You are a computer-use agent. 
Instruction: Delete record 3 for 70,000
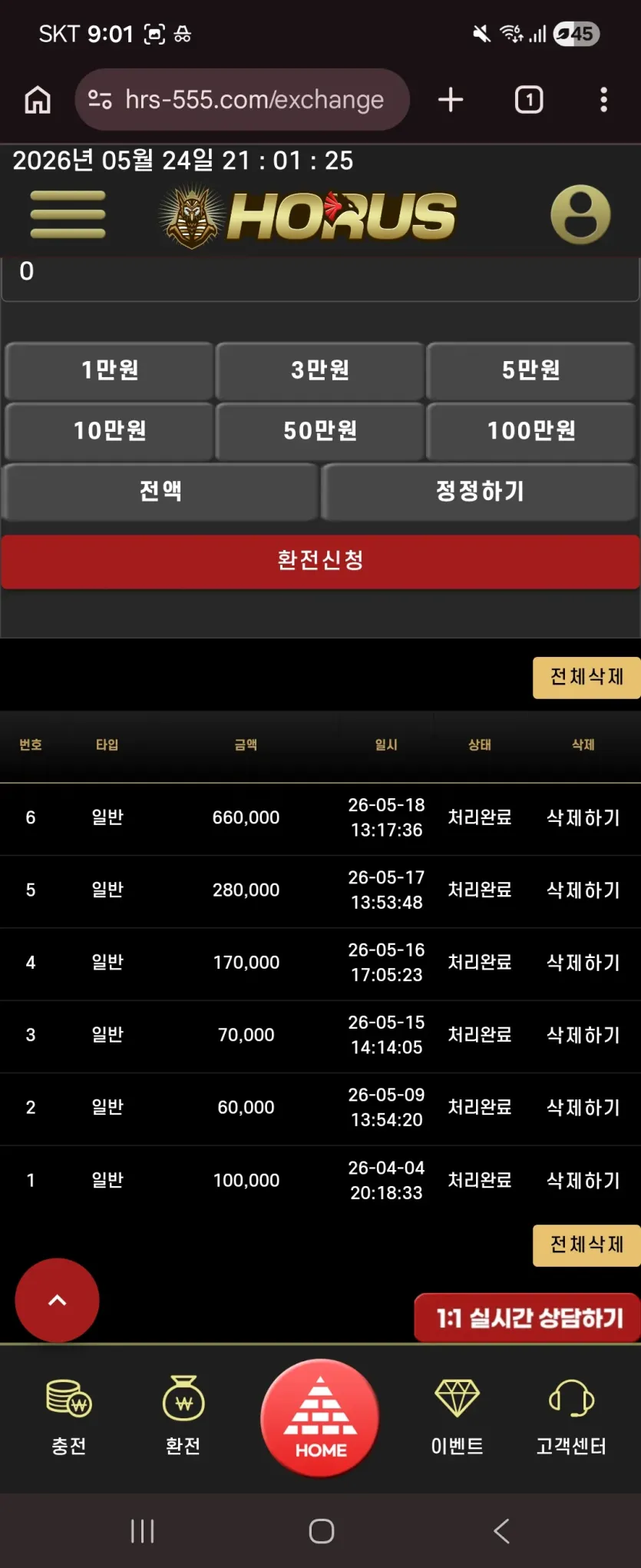583,1035
